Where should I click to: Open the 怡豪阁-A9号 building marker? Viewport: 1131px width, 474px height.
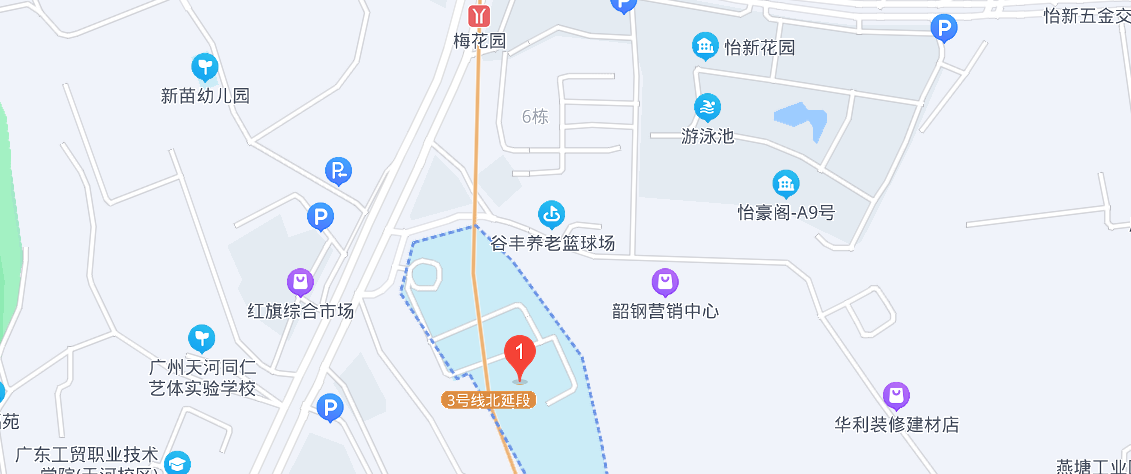point(786,184)
